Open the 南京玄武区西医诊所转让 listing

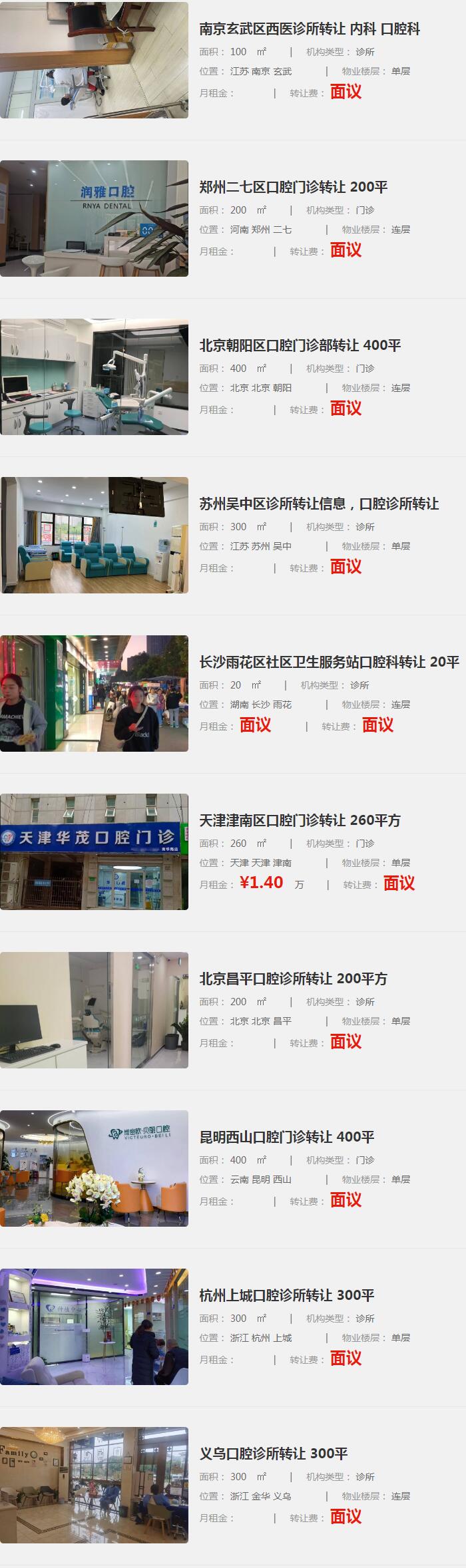(310, 29)
